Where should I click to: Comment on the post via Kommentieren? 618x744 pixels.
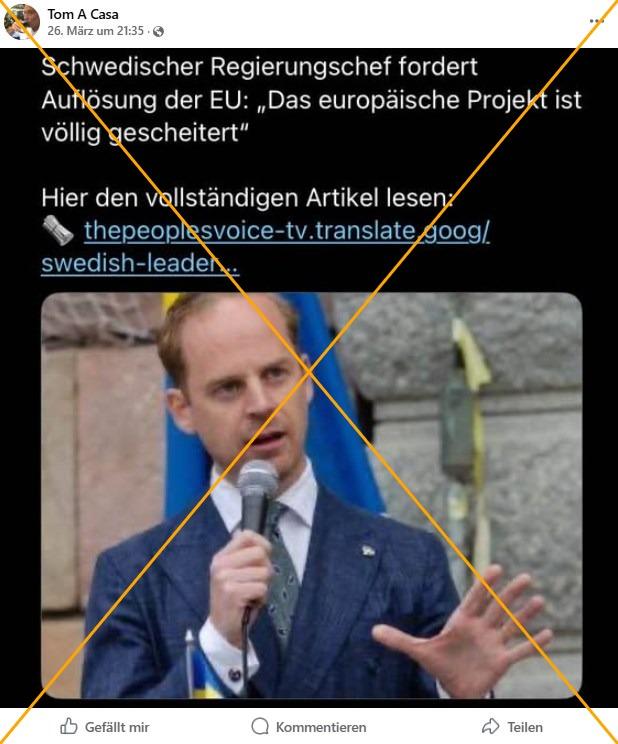(x=309, y=727)
